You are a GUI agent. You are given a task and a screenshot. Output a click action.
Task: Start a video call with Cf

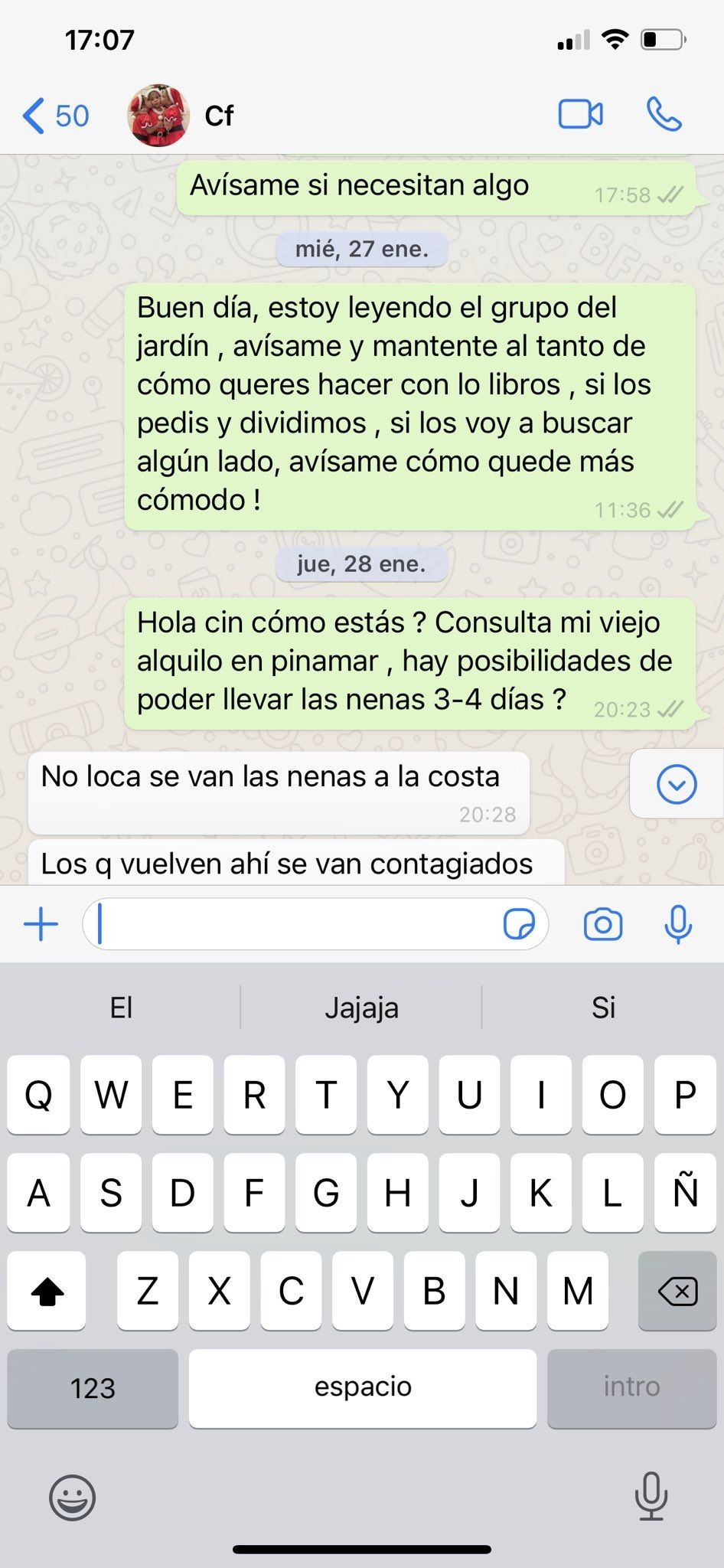pyautogui.click(x=580, y=115)
